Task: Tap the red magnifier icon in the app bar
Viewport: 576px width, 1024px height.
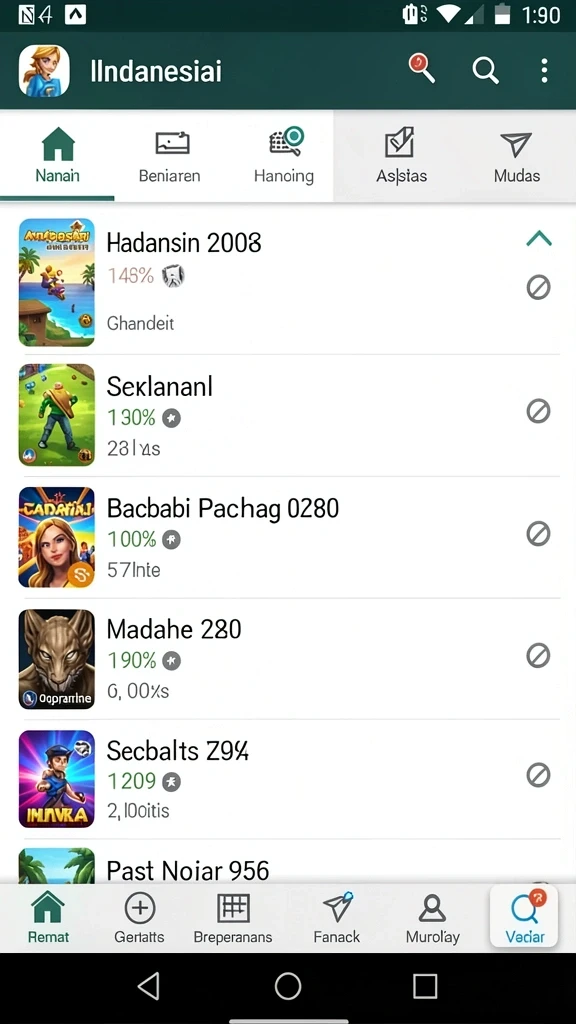Action: coord(422,68)
